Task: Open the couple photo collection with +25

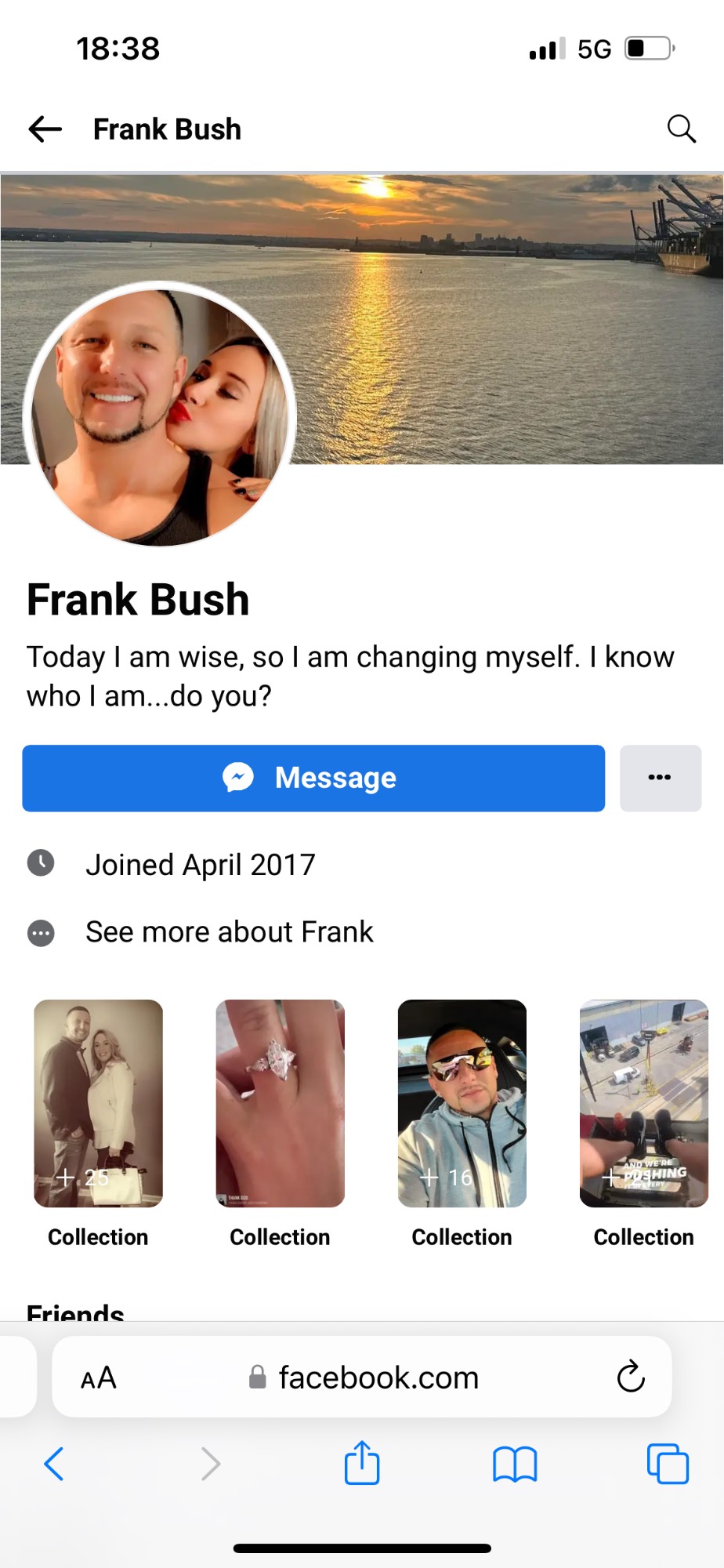Action: coord(98,1103)
